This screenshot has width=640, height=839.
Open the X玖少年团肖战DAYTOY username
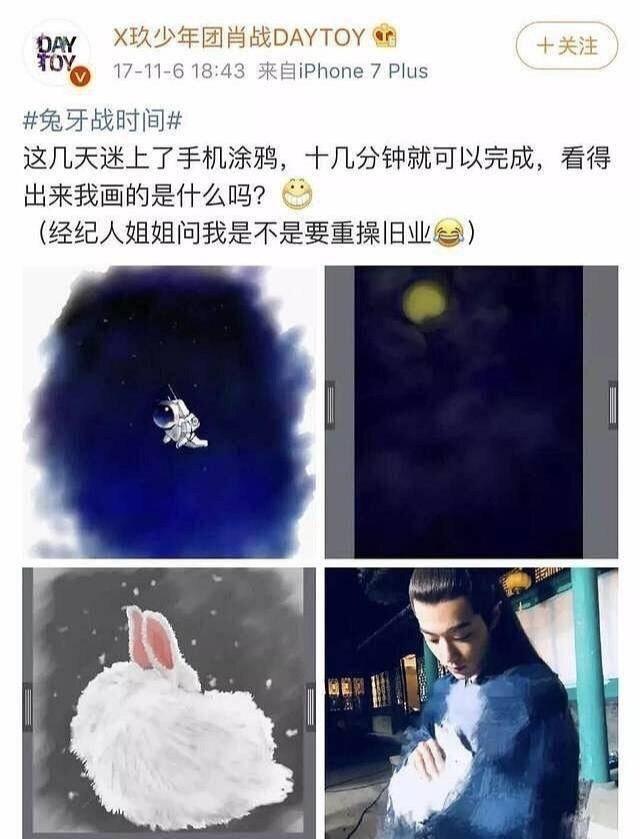point(240,37)
